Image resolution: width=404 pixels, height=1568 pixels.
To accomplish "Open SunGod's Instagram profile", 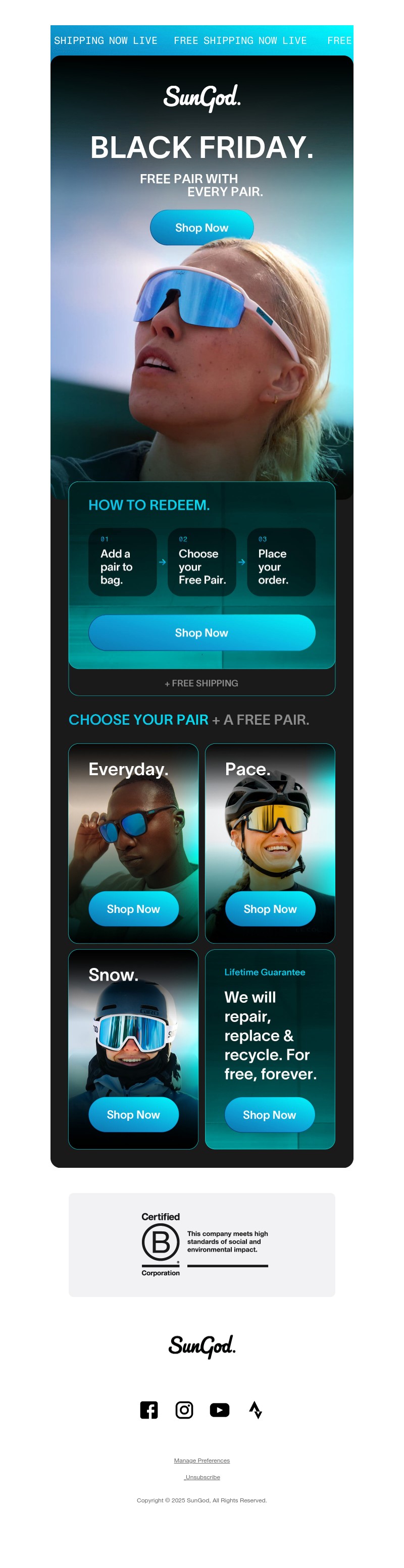I will 184,1410.
